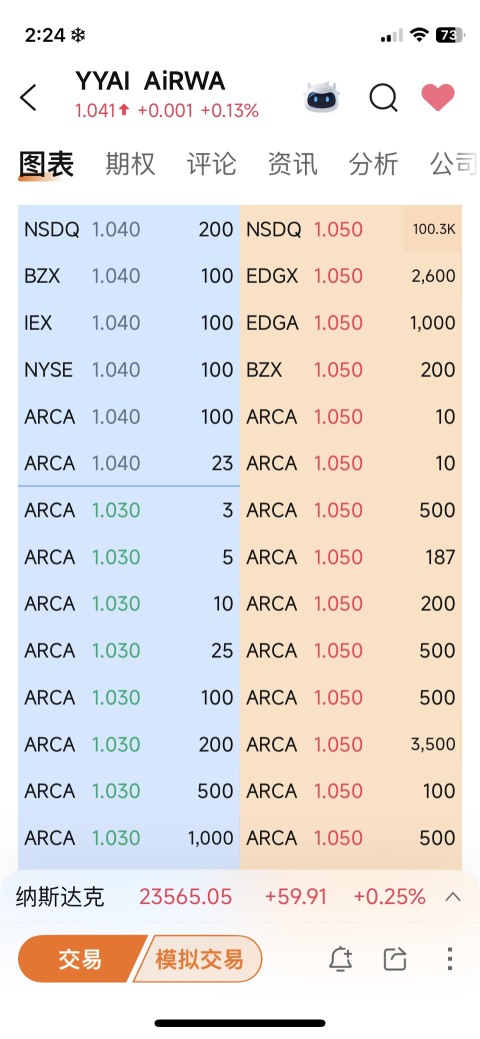This screenshot has height=1039, width=480.
Task: Select the 图表 tab
Action: coord(46,164)
